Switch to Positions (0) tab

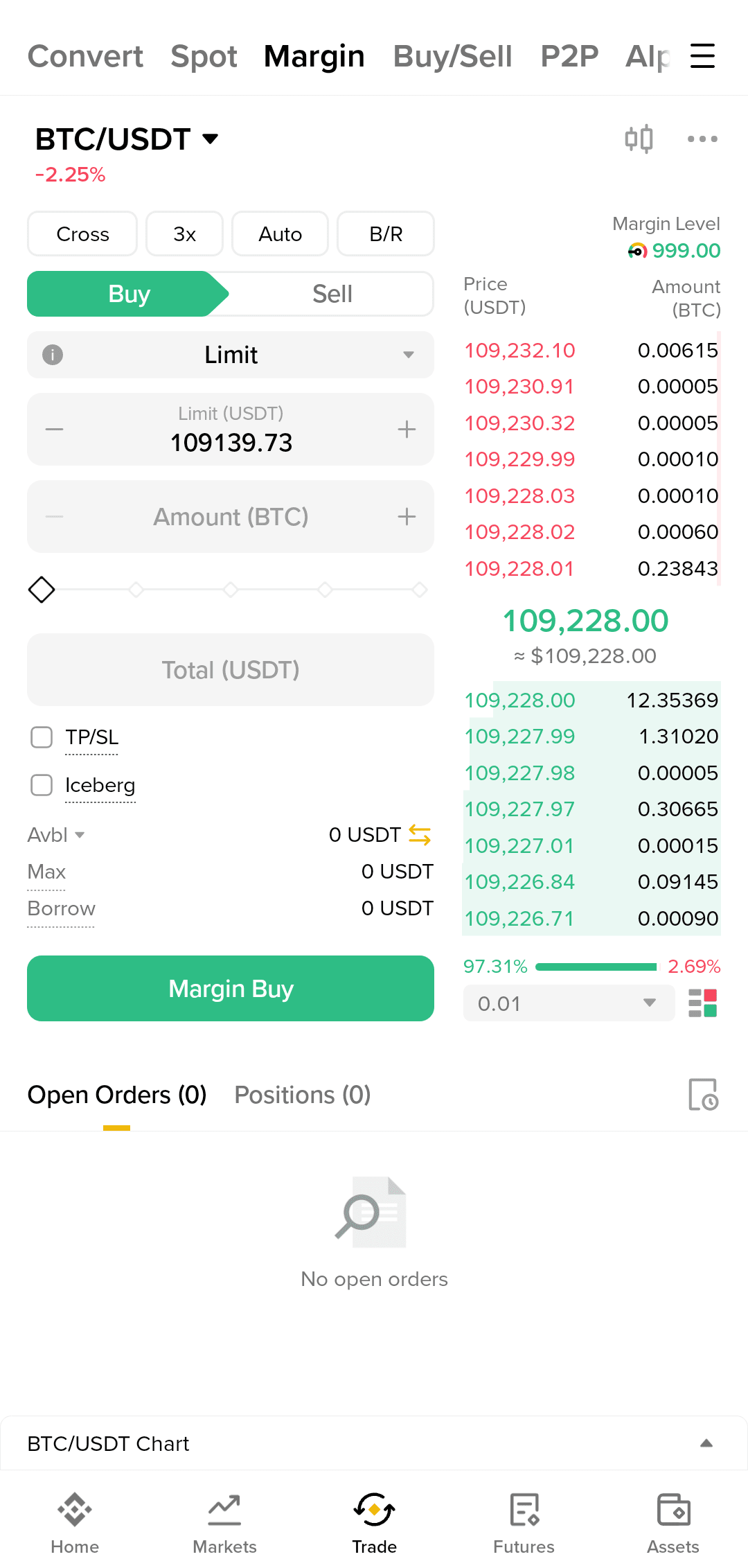tap(303, 1095)
